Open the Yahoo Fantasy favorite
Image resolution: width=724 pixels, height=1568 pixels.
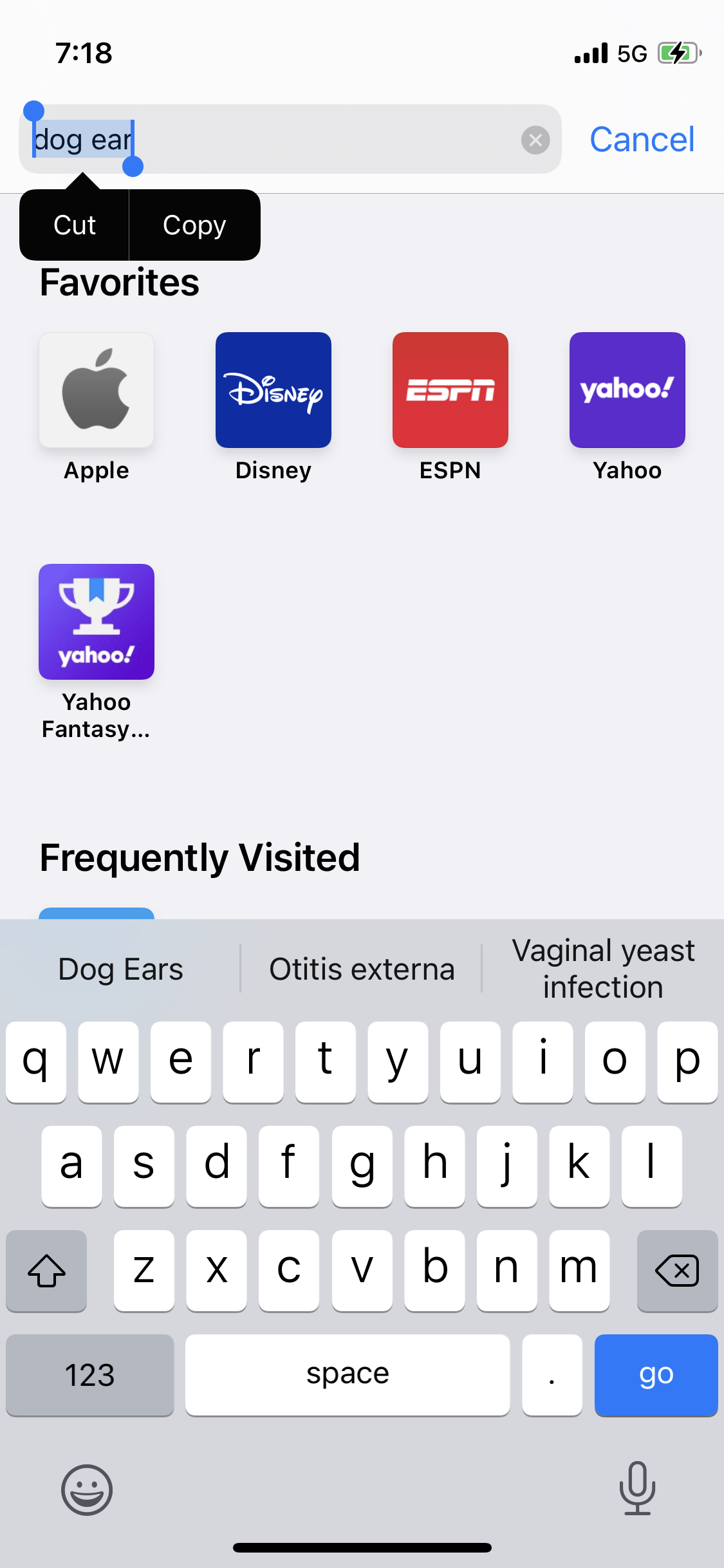97,622
